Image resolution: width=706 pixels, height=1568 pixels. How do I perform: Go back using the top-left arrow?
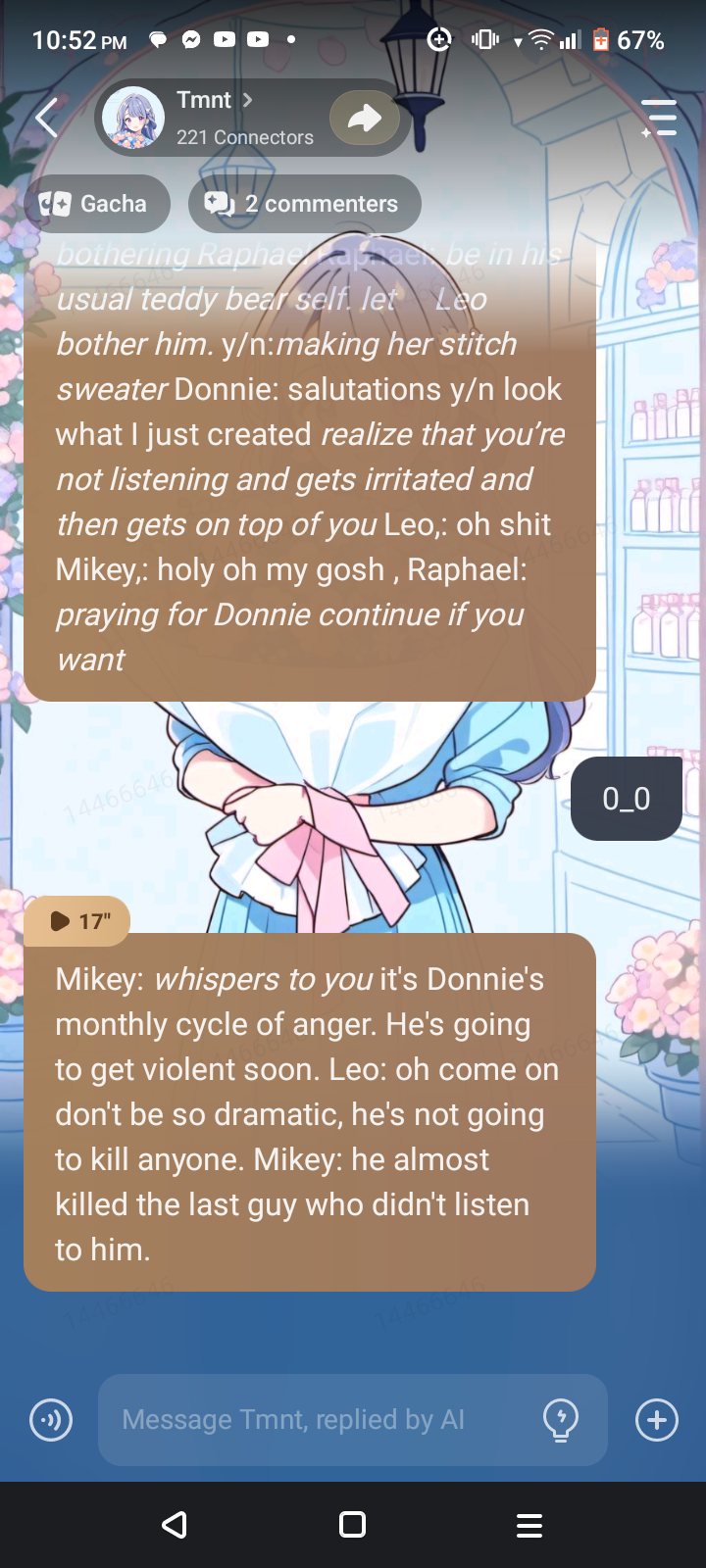46,119
